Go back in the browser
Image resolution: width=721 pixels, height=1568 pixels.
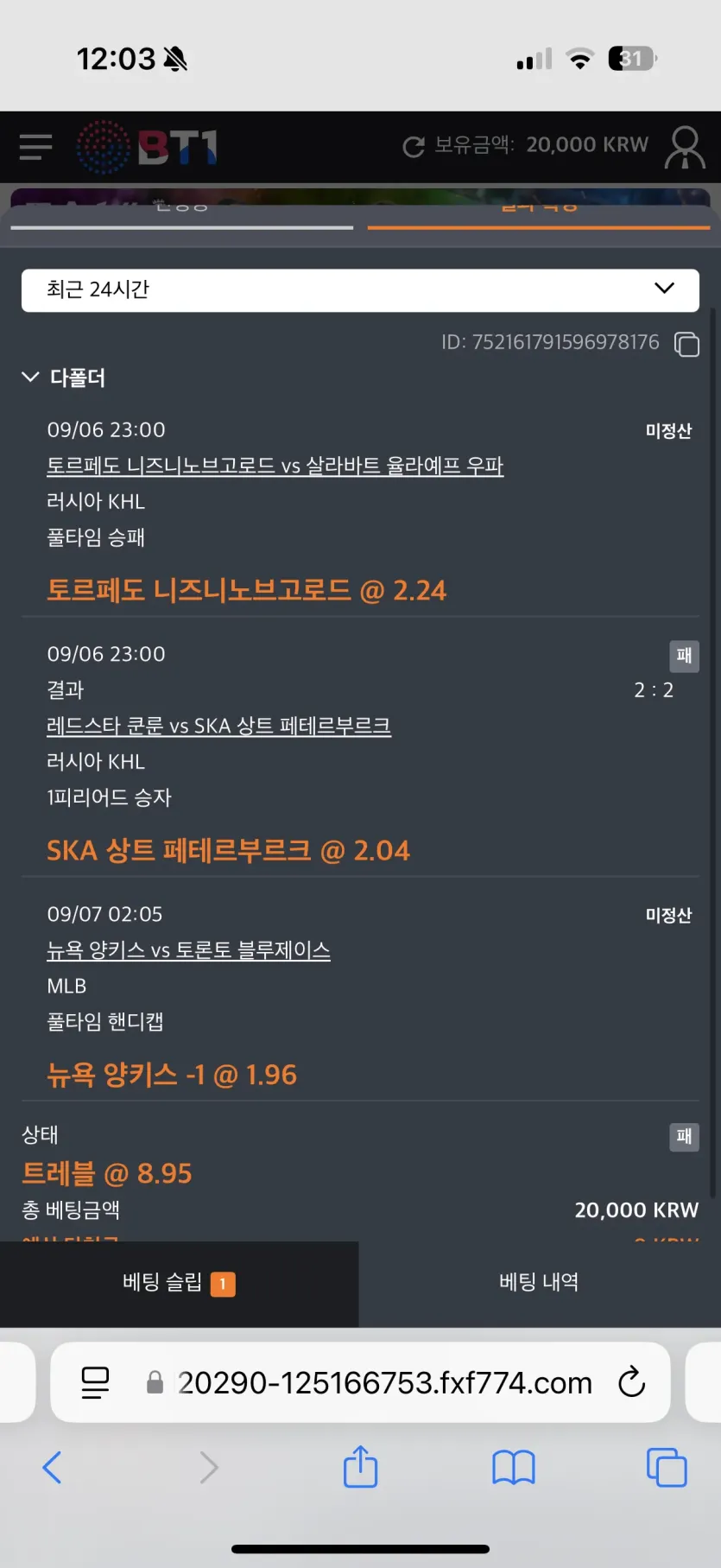[x=52, y=1467]
